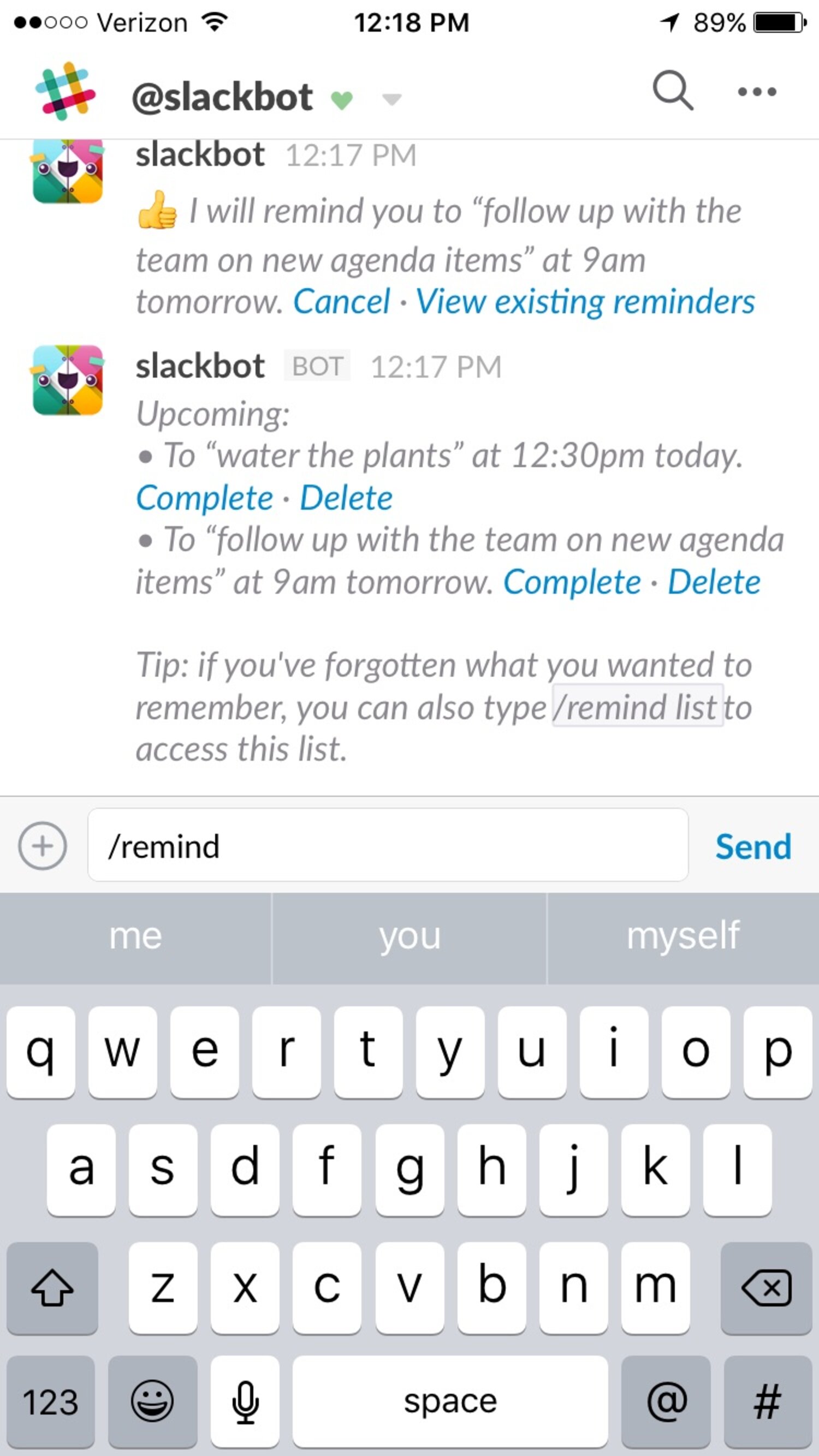Select the "you" keyboard suggestion

[410, 936]
